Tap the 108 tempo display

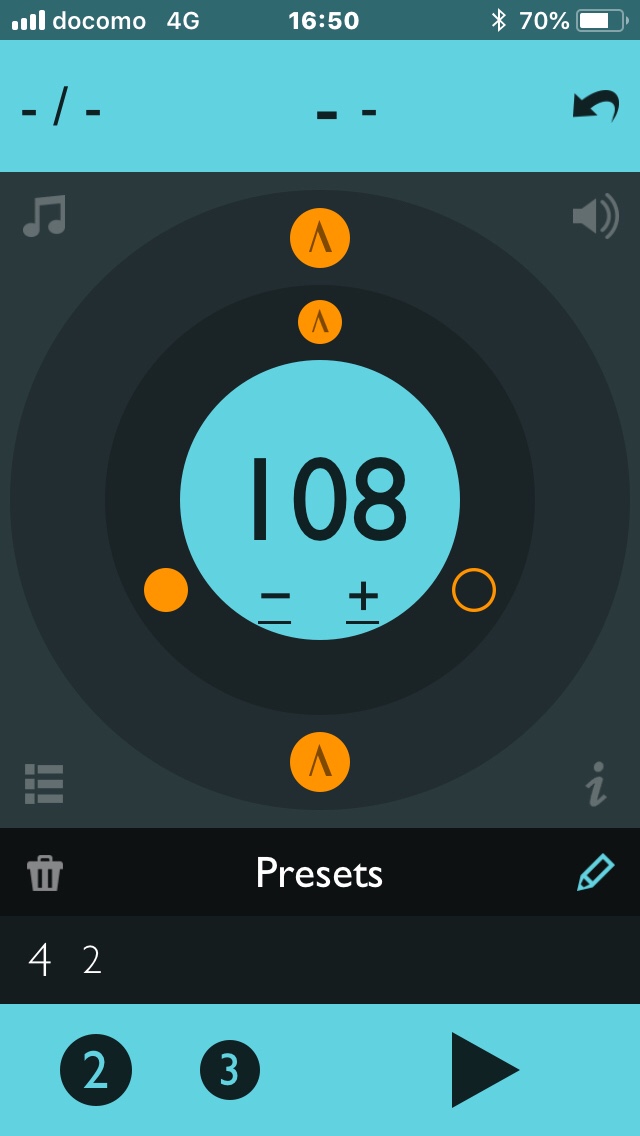tap(328, 498)
